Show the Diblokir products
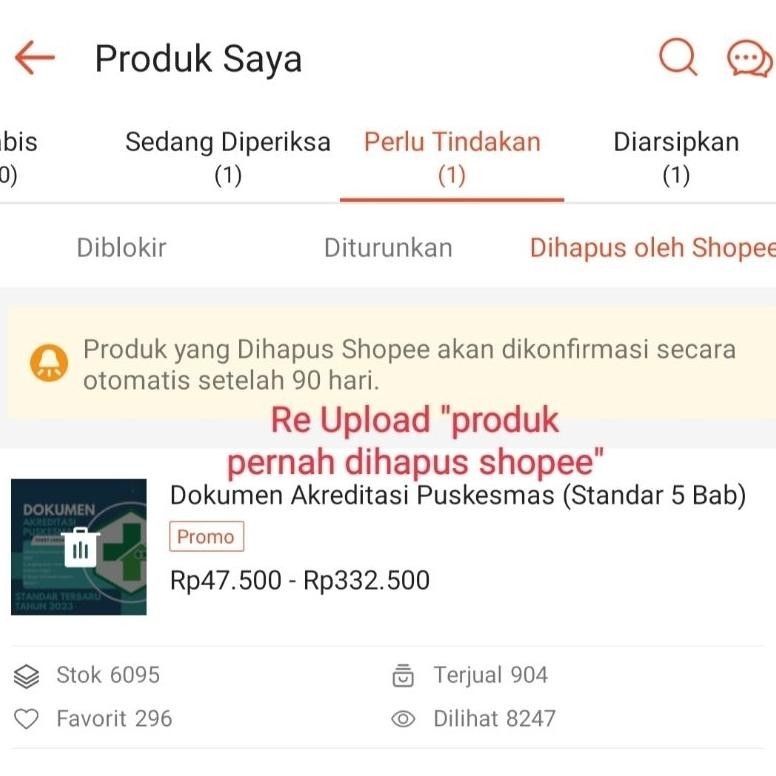The width and height of the screenshot is (776, 776). click(121, 247)
